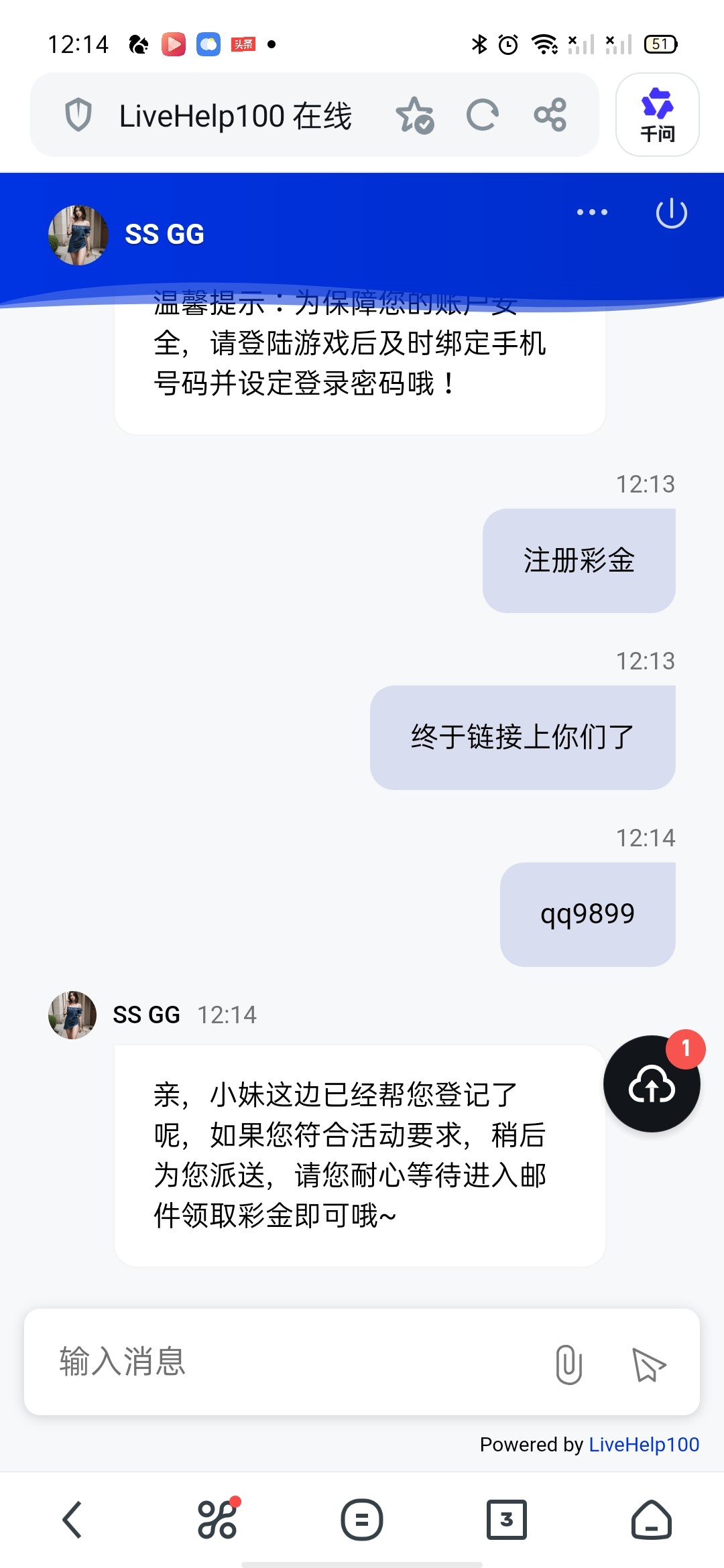
Task: Tap the message input field
Action: 288,1362
